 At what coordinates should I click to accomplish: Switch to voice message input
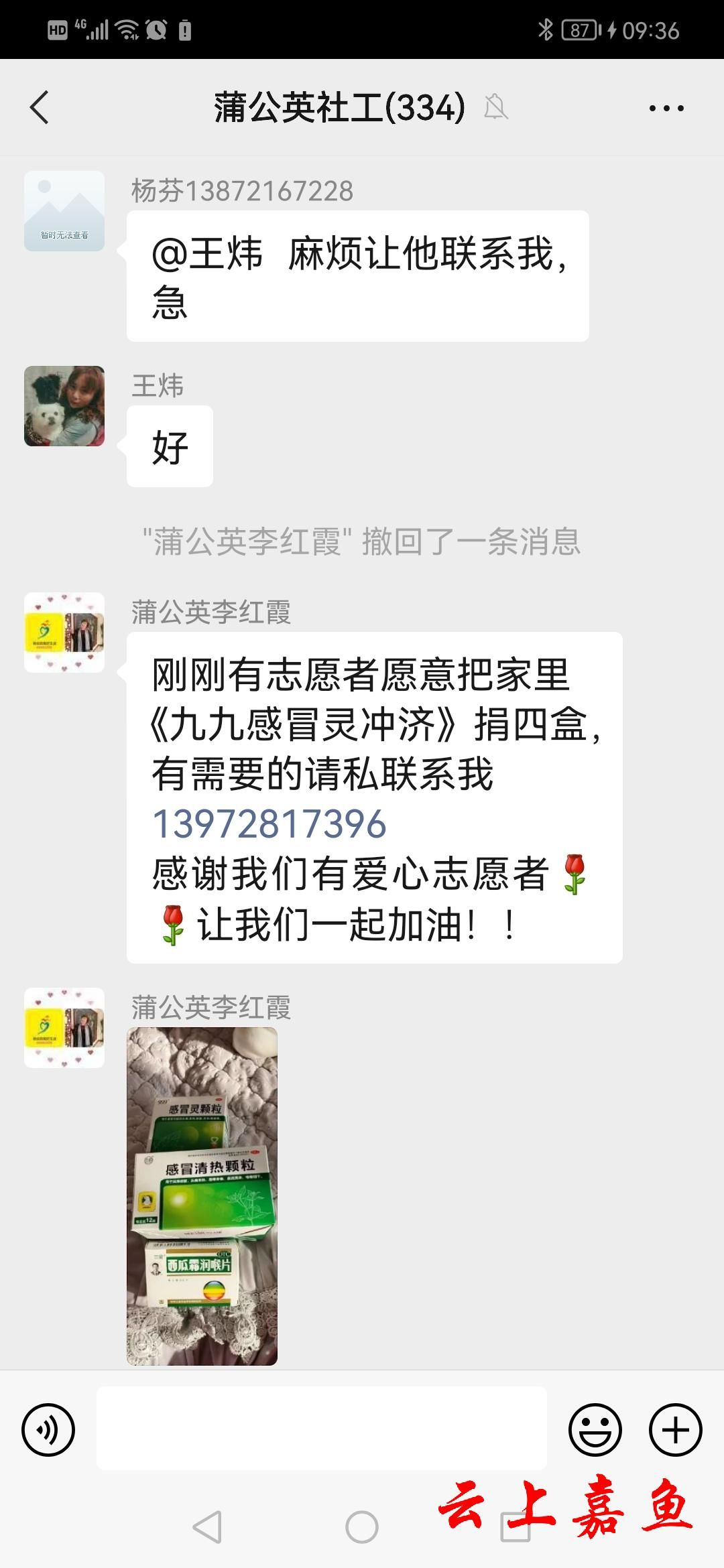[x=48, y=1430]
